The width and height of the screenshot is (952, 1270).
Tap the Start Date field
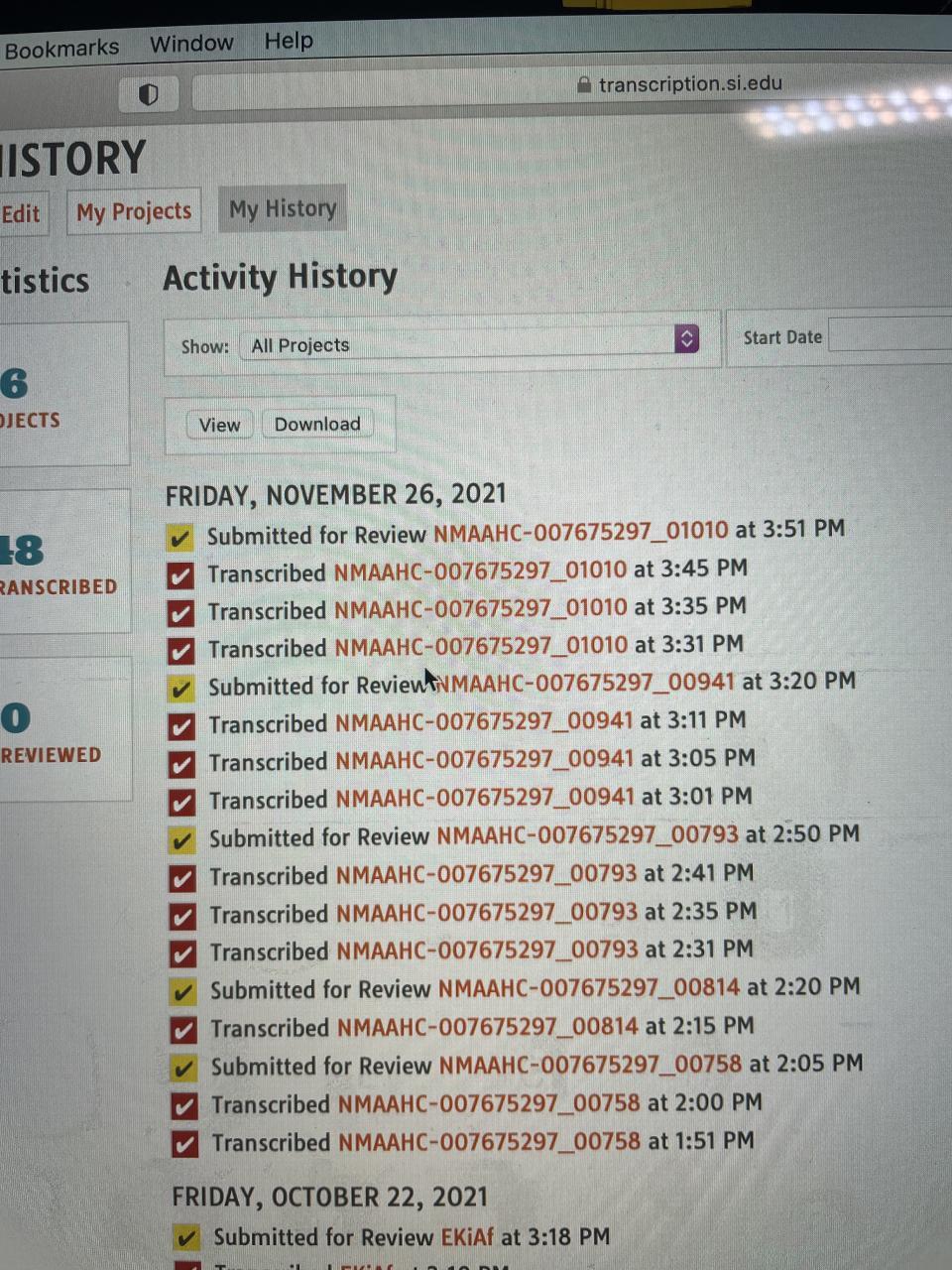889,335
